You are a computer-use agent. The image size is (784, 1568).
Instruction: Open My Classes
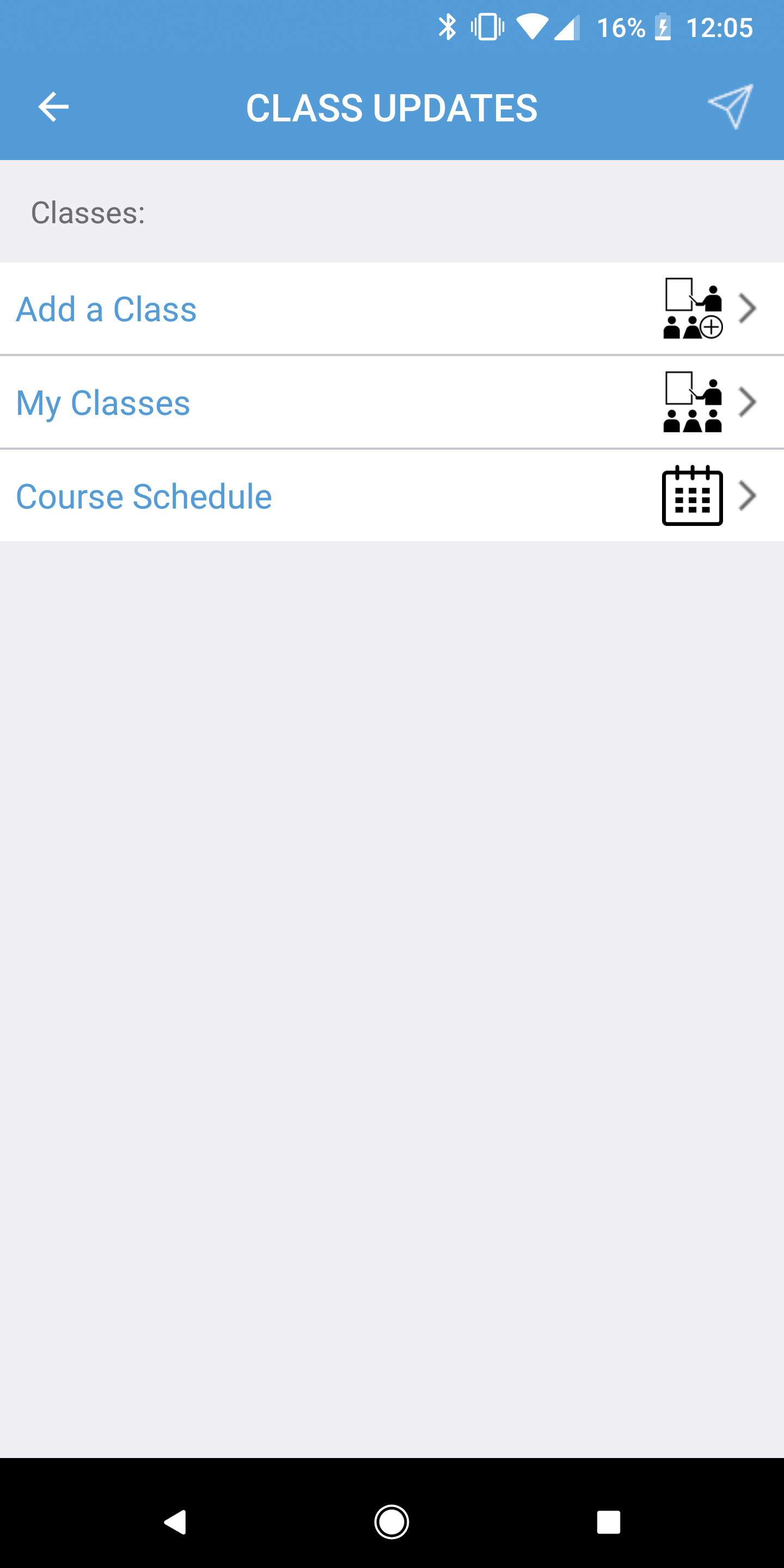(102, 402)
